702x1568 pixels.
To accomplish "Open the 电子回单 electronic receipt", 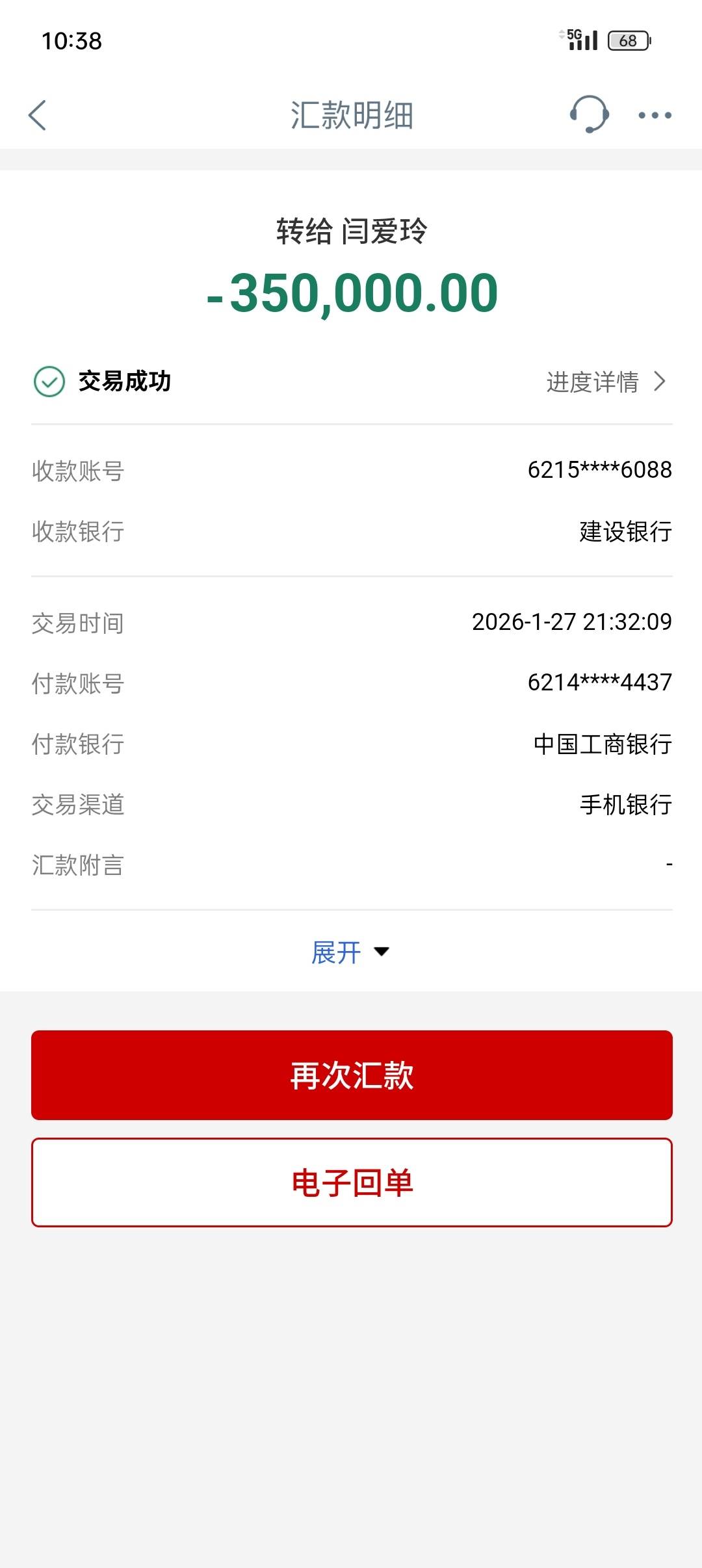I will pos(352,1183).
